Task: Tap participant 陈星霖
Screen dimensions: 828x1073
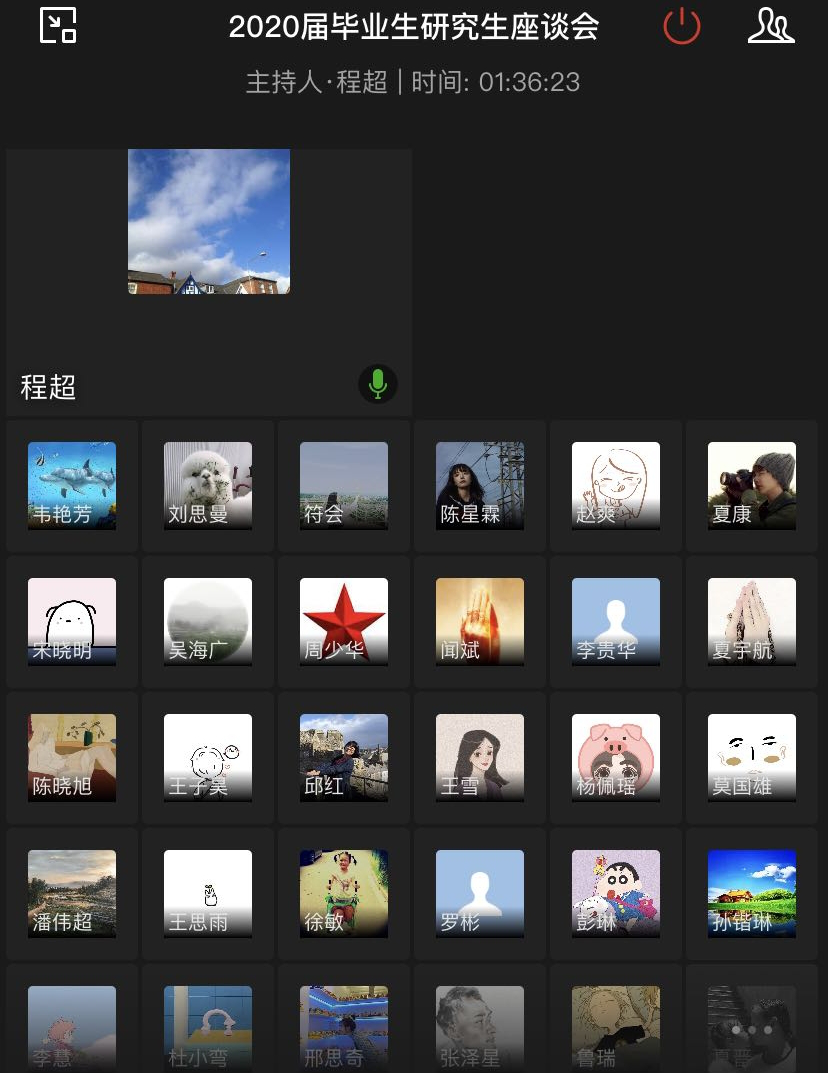Action: click(x=480, y=486)
